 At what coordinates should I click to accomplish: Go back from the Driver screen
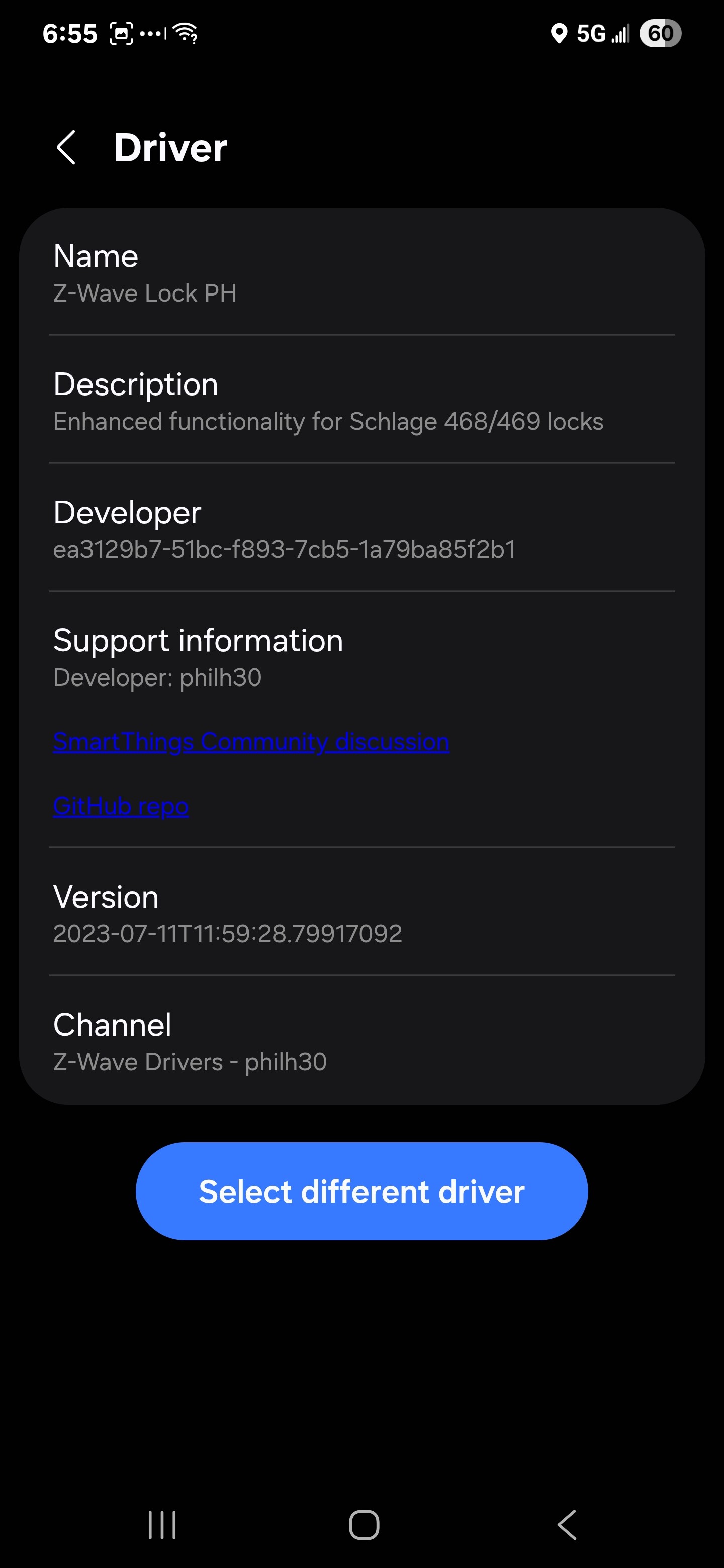66,147
